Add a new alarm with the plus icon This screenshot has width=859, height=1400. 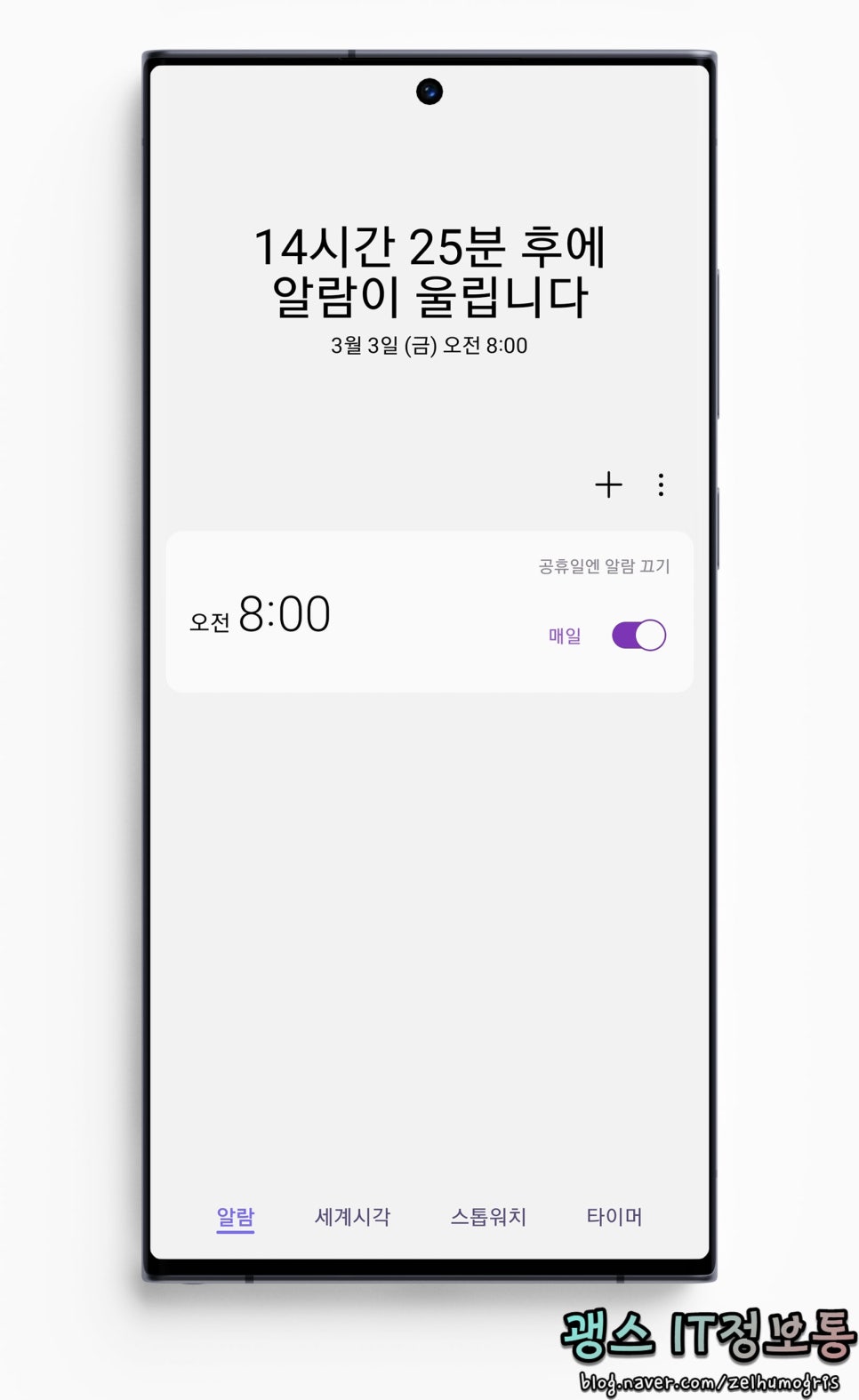coord(608,484)
